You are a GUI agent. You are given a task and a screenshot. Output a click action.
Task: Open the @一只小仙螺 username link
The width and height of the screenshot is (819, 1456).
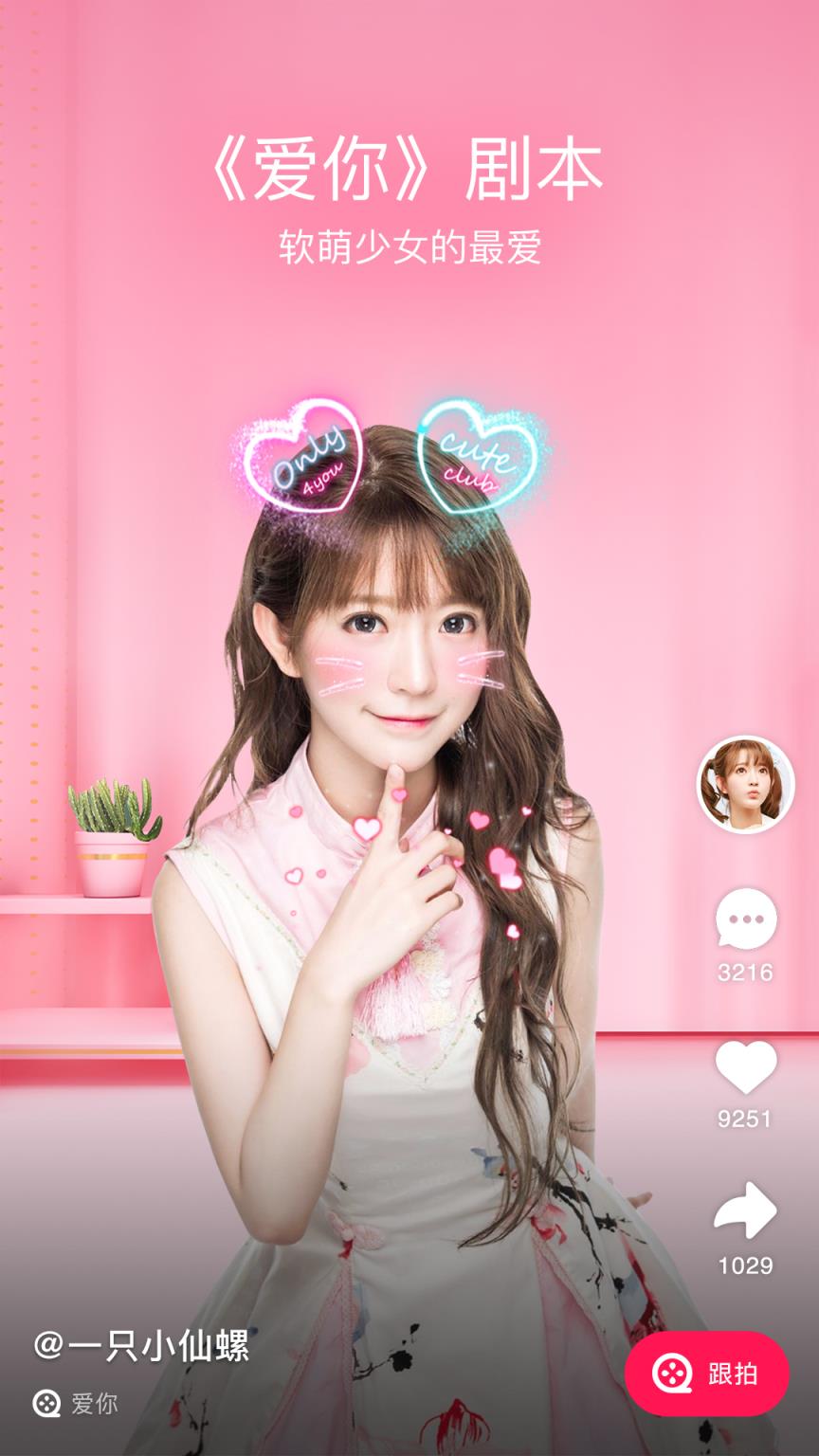coord(142,1344)
